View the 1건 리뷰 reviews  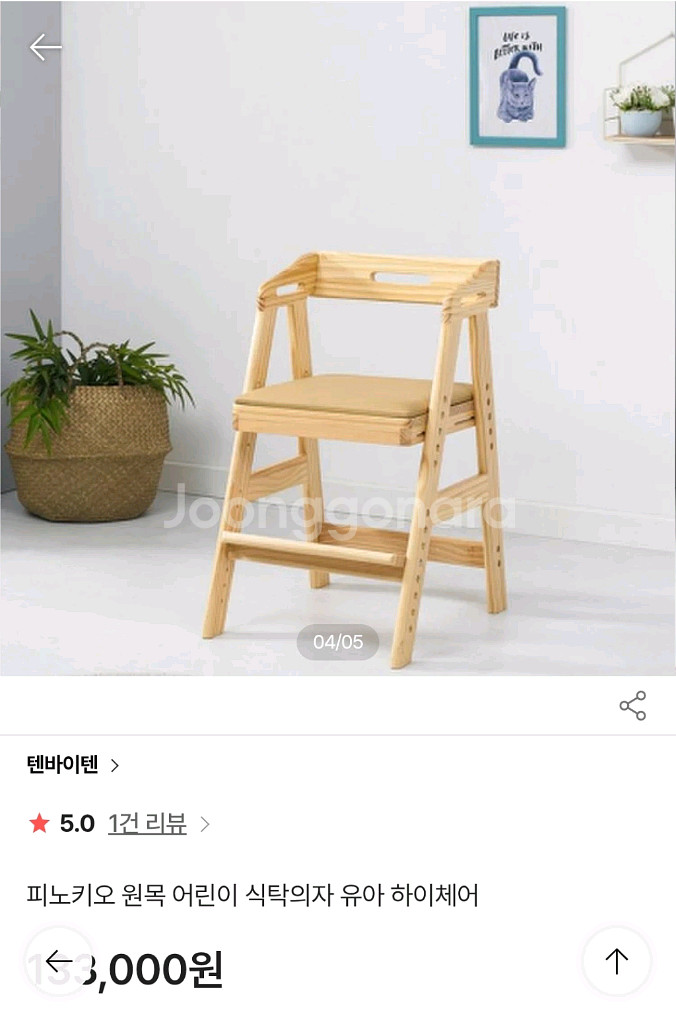tap(147, 824)
